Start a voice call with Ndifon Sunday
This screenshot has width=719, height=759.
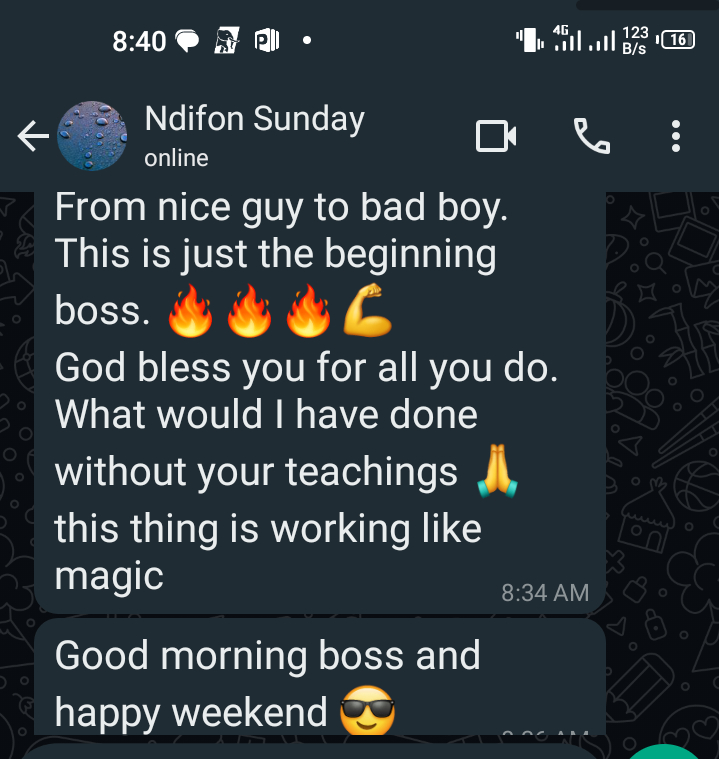[x=591, y=136]
